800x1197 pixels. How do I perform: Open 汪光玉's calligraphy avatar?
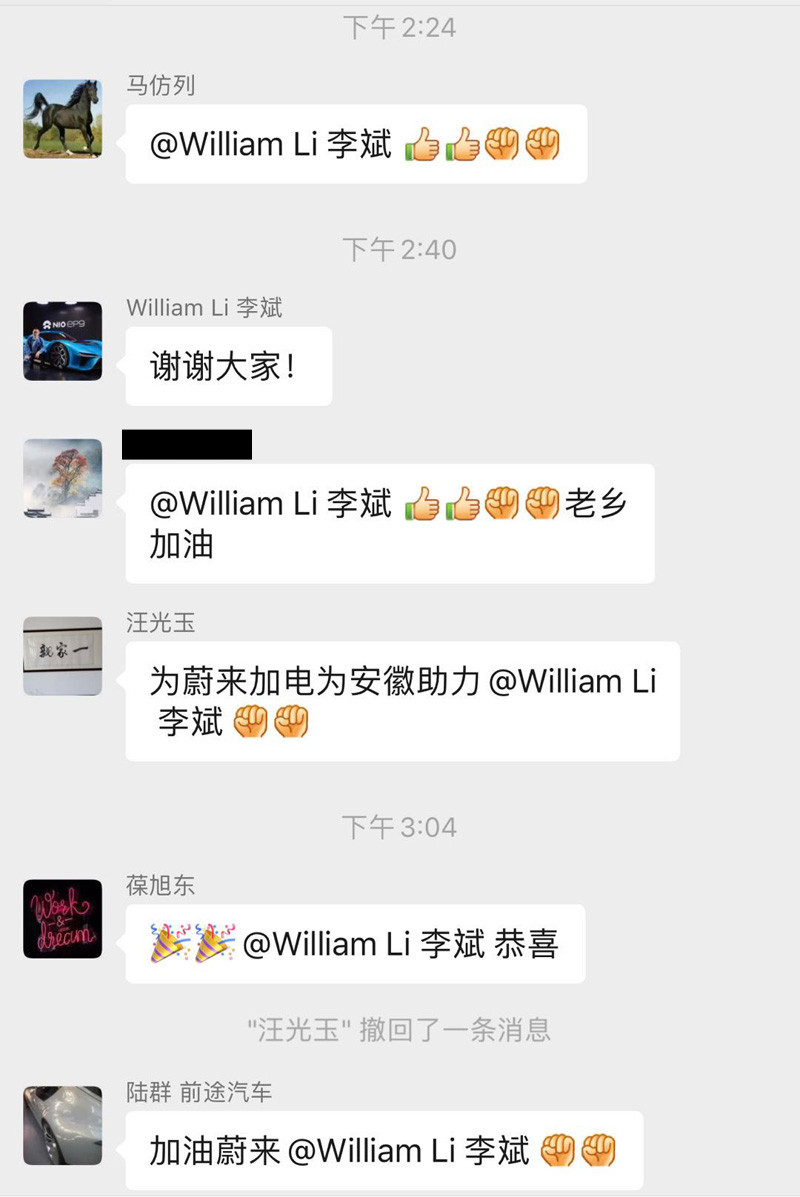[x=62, y=656]
